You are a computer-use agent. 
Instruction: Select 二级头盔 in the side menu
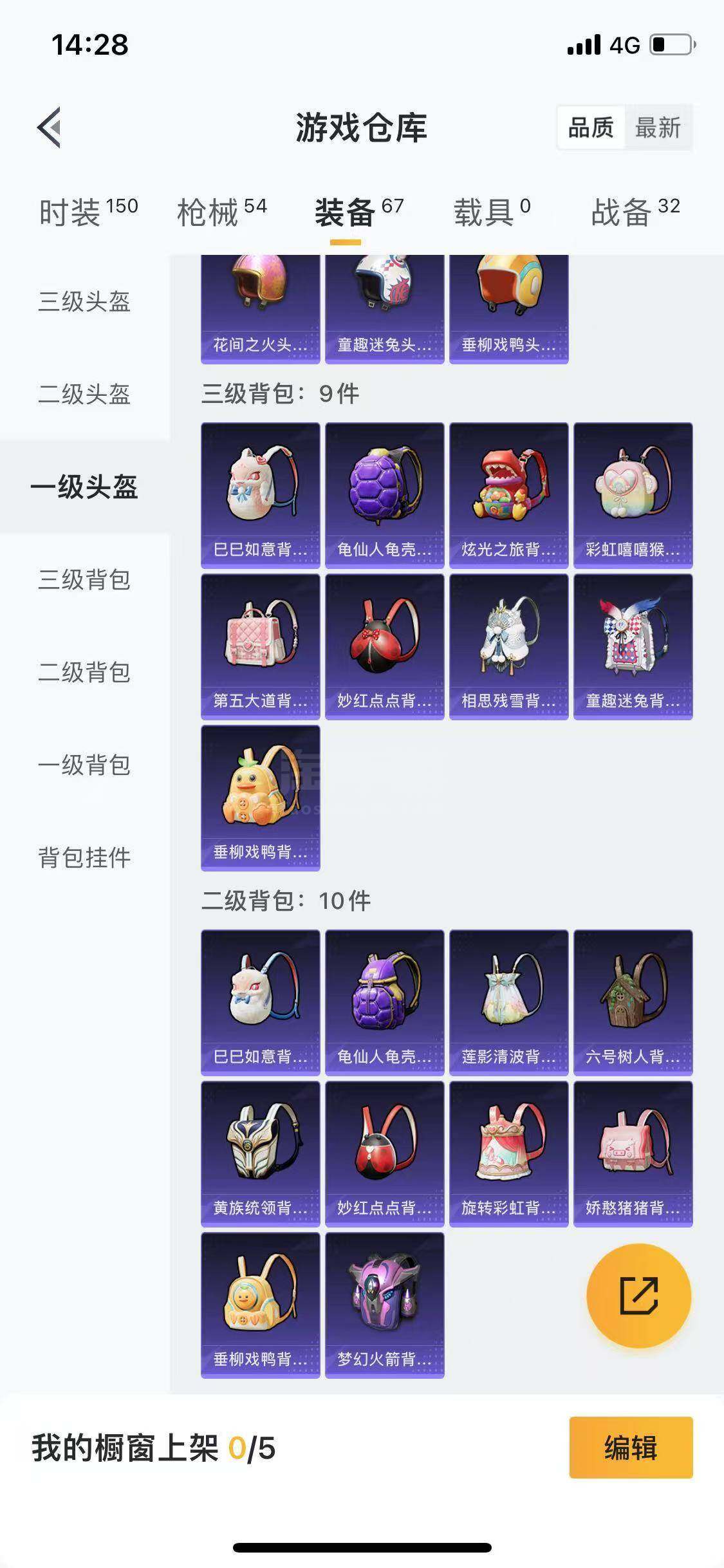[84, 394]
